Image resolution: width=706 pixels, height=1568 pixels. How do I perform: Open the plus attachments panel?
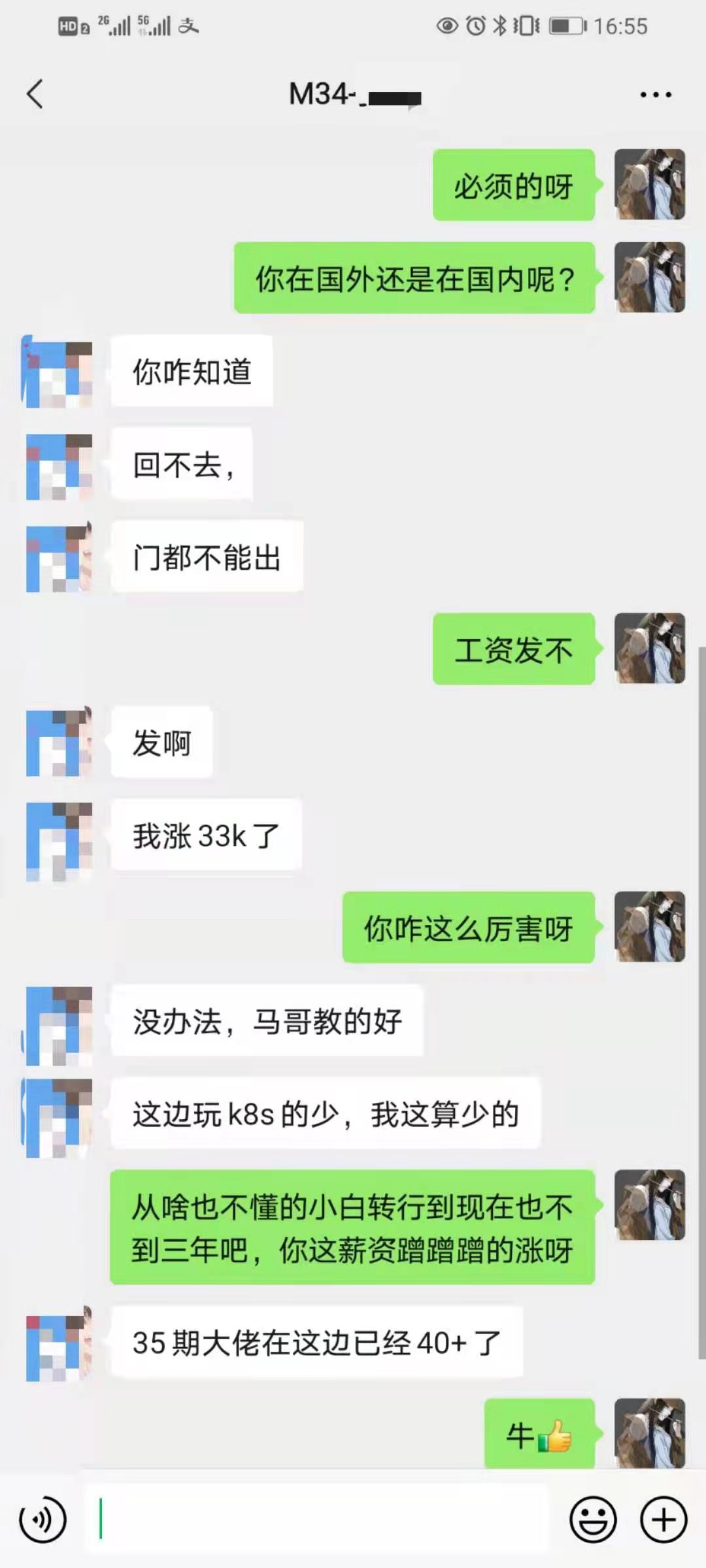pyautogui.click(x=664, y=1520)
